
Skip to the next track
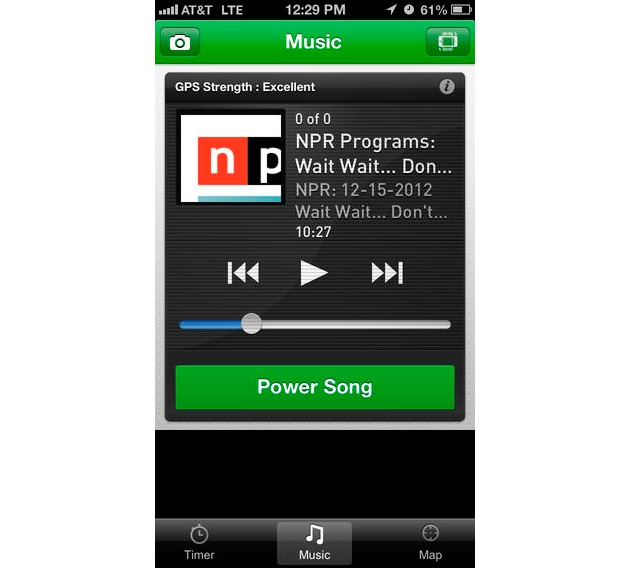386,272
